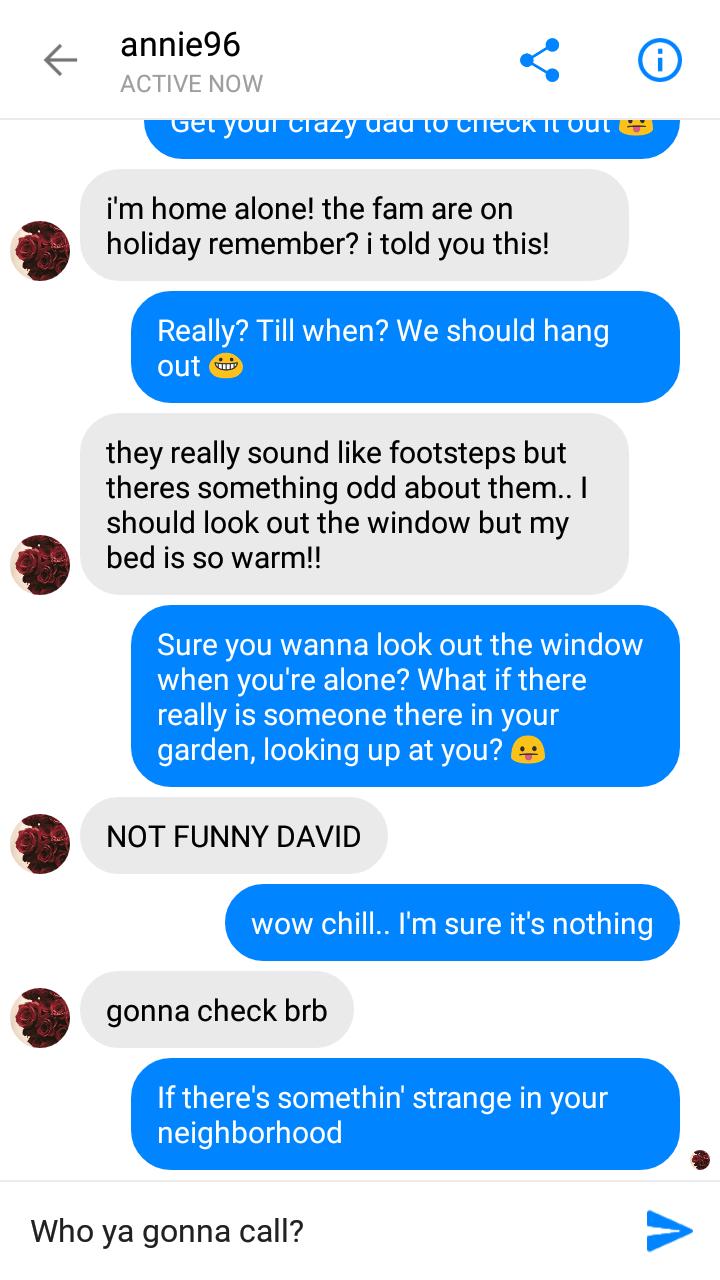Share this conversation with annie96
This screenshot has width=720, height=1280.
click(540, 61)
